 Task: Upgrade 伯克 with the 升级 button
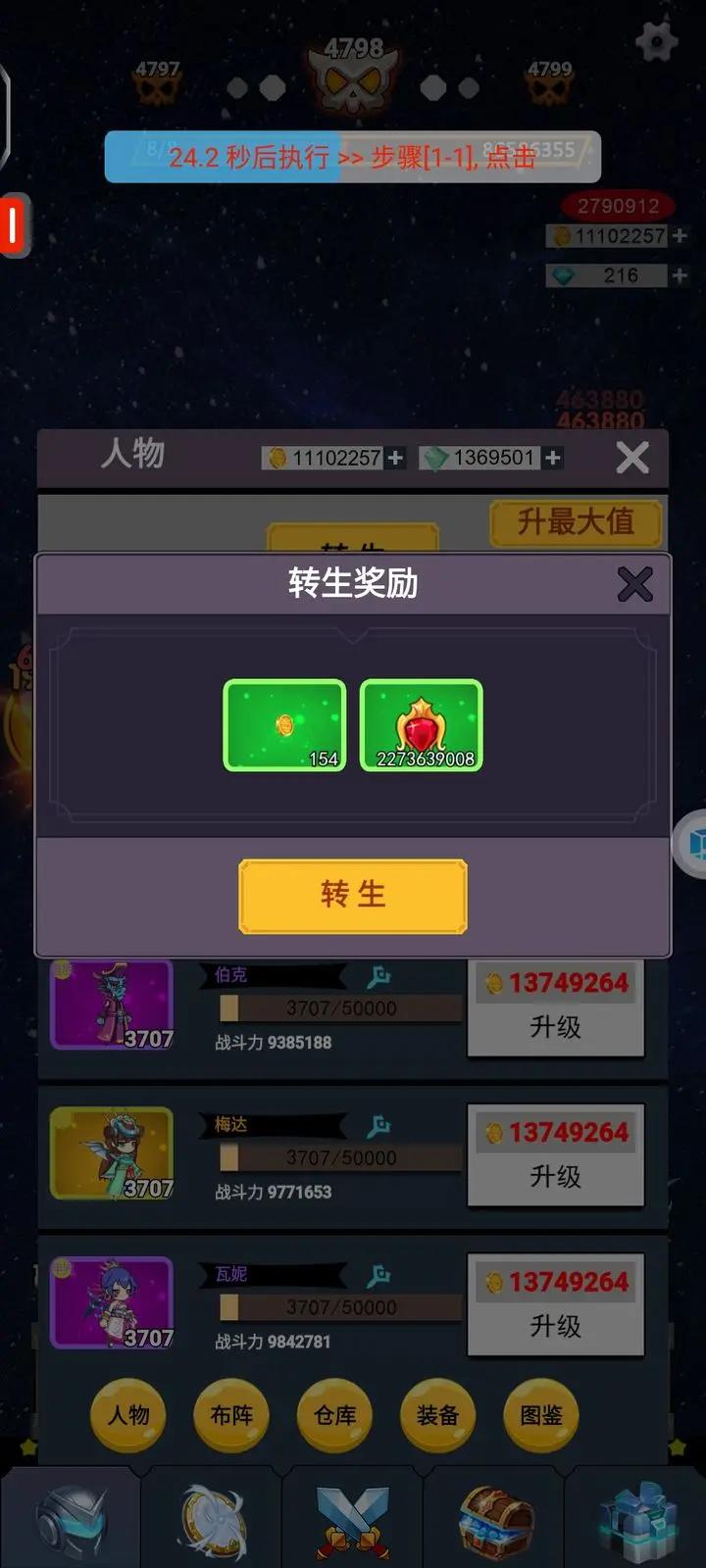(556, 1007)
